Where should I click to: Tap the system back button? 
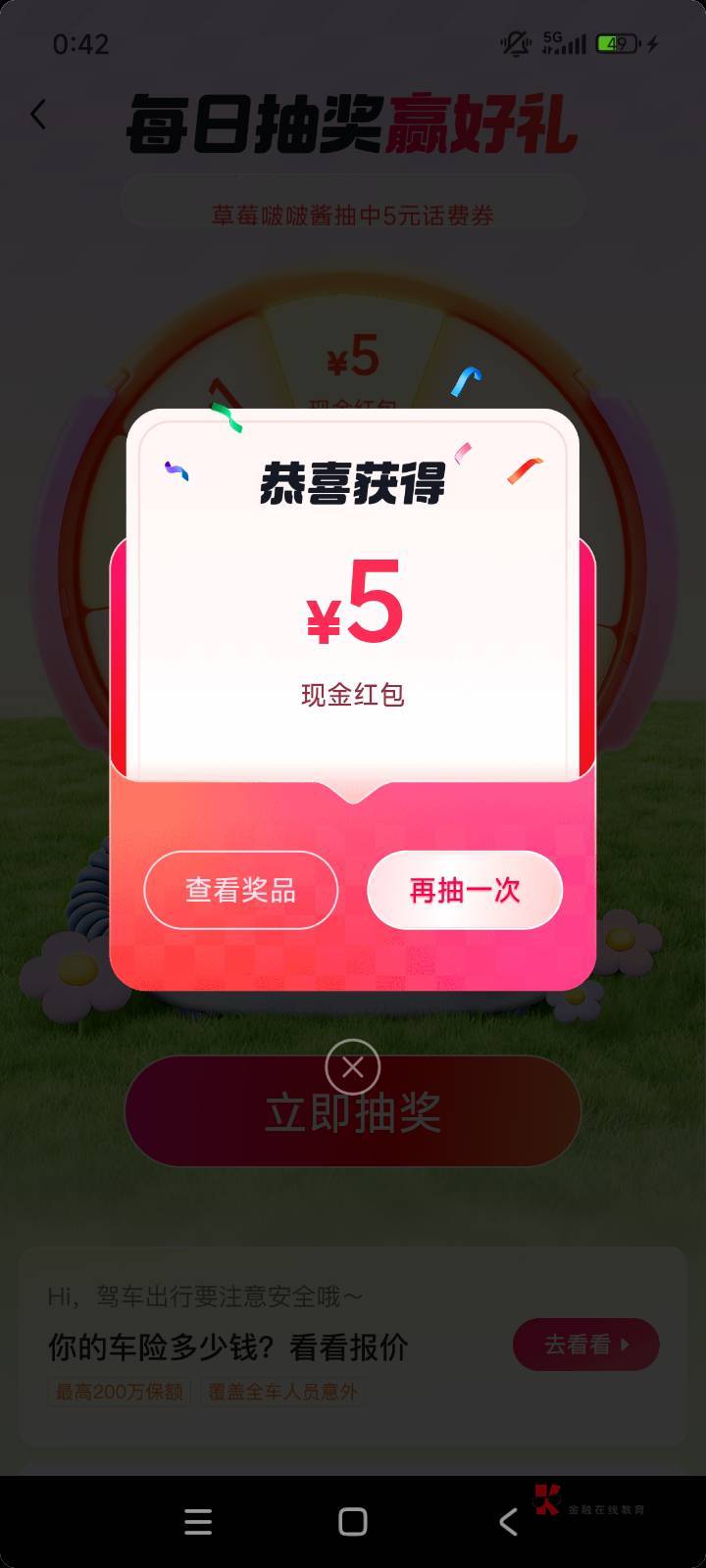pos(508,1521)
